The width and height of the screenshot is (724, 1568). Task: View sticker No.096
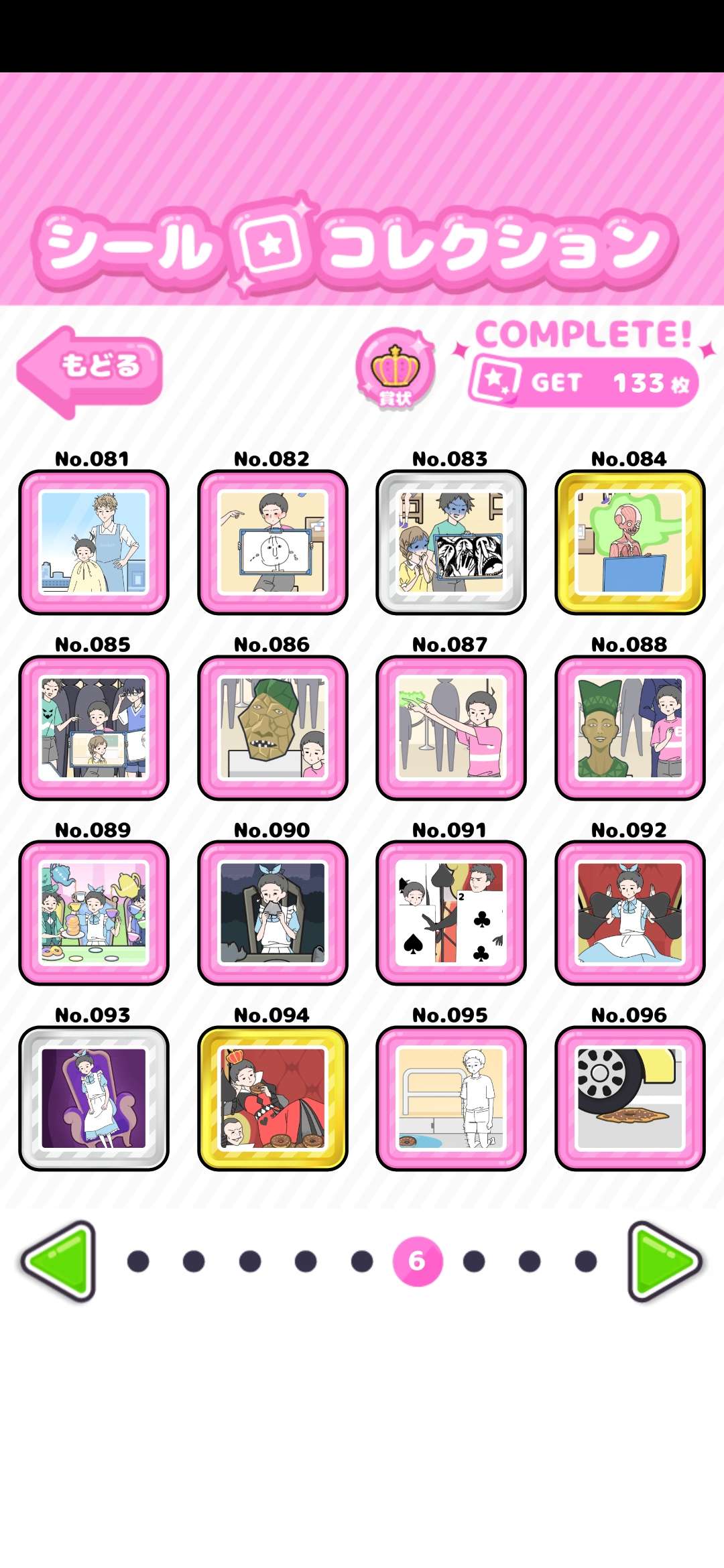pos(630,1098)
